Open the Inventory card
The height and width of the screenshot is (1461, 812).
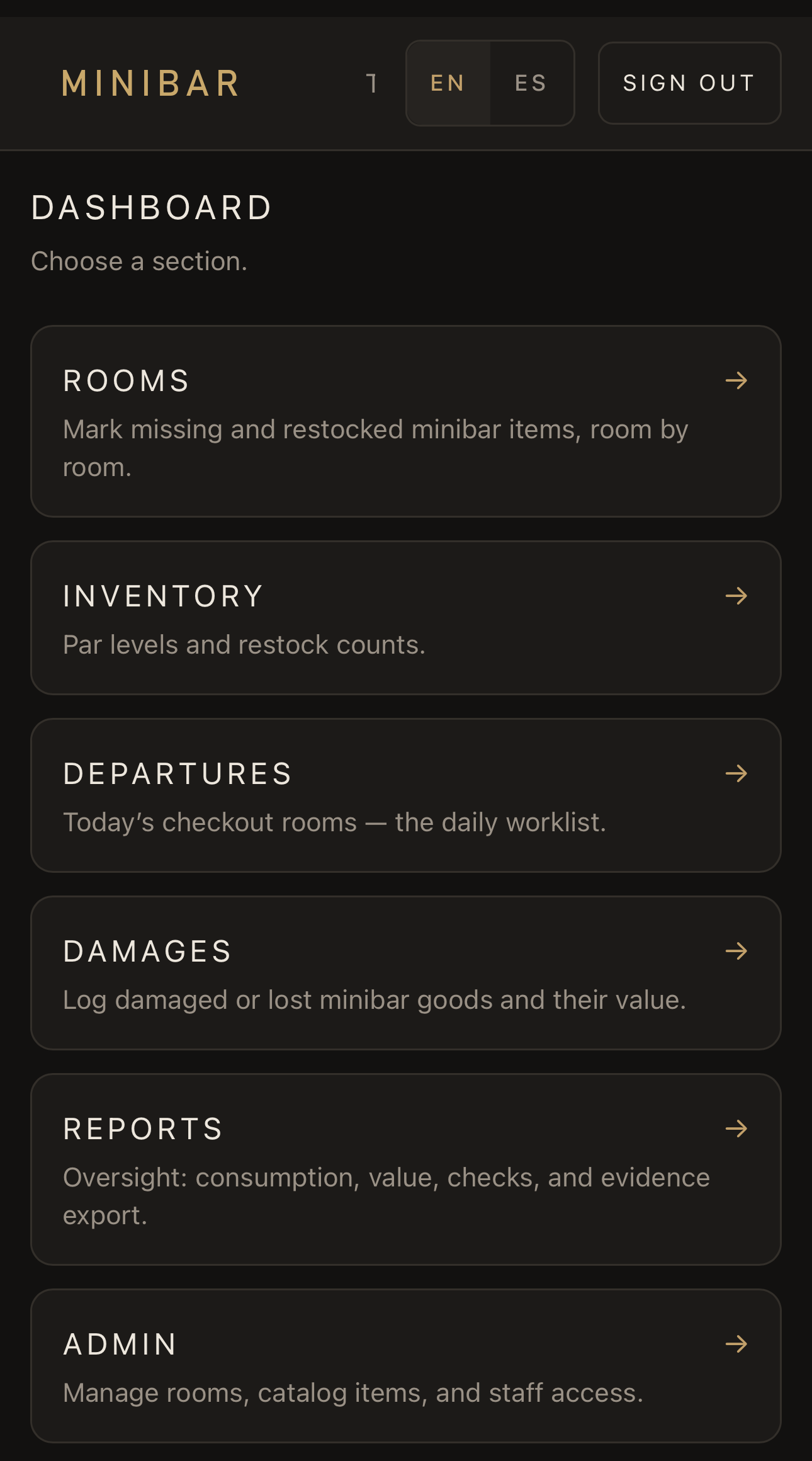[x=406, y=618]
